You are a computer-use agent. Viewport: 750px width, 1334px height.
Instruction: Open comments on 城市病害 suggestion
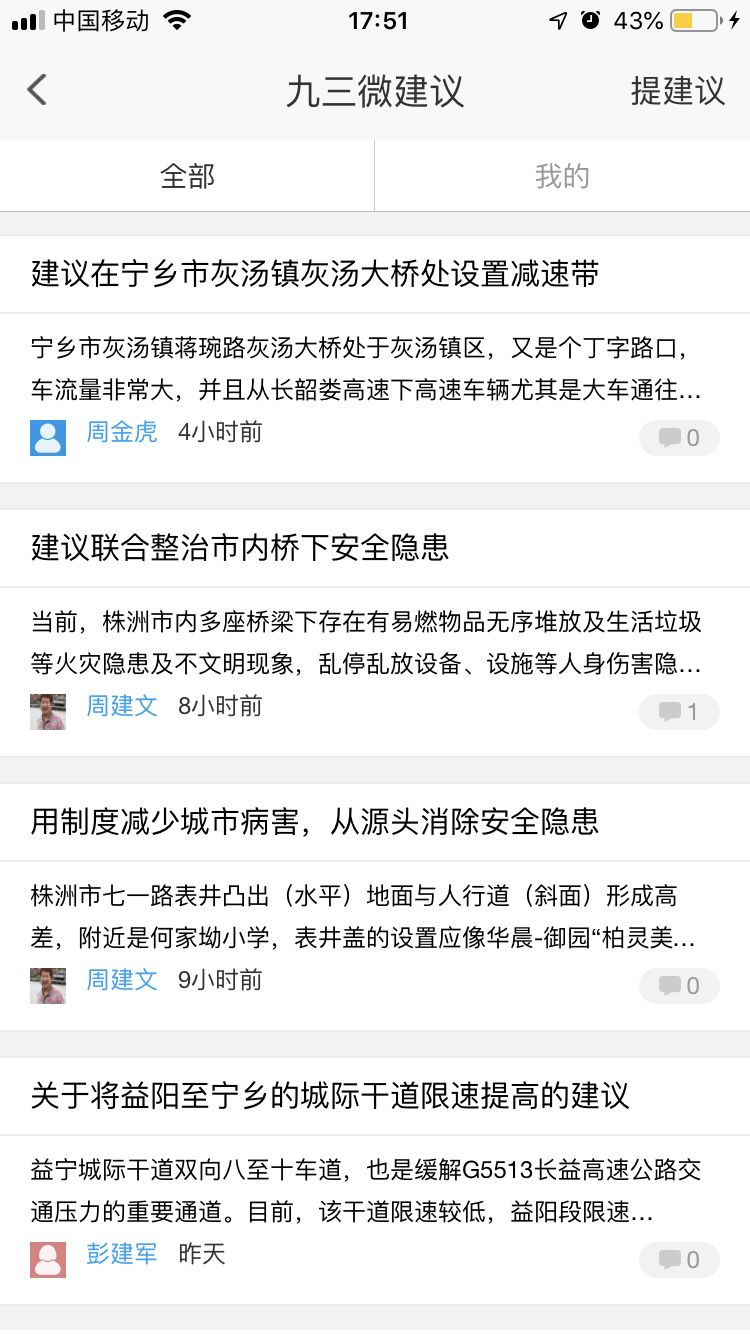pos(679,986)
